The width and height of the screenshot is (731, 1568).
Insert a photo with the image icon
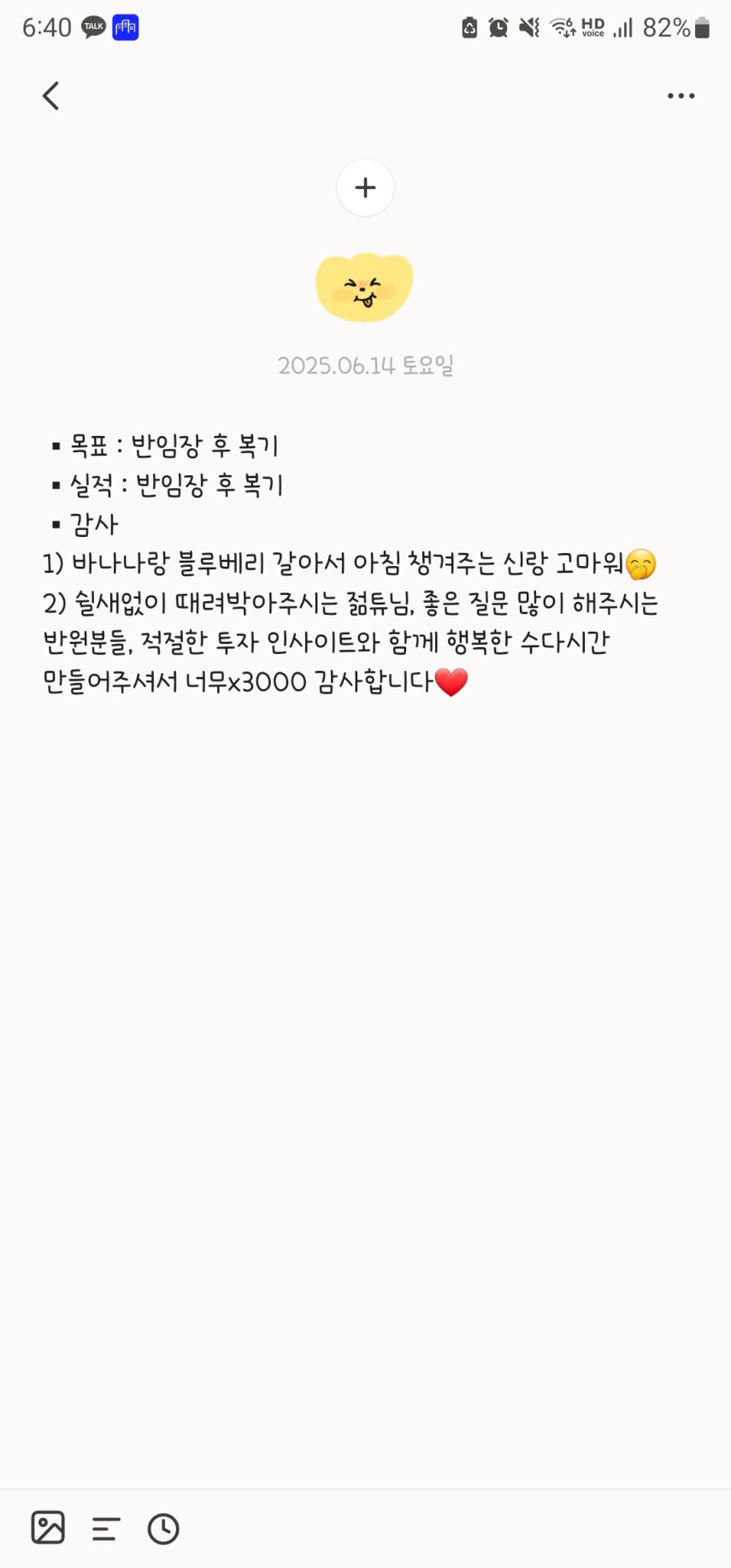point(48,1528)
